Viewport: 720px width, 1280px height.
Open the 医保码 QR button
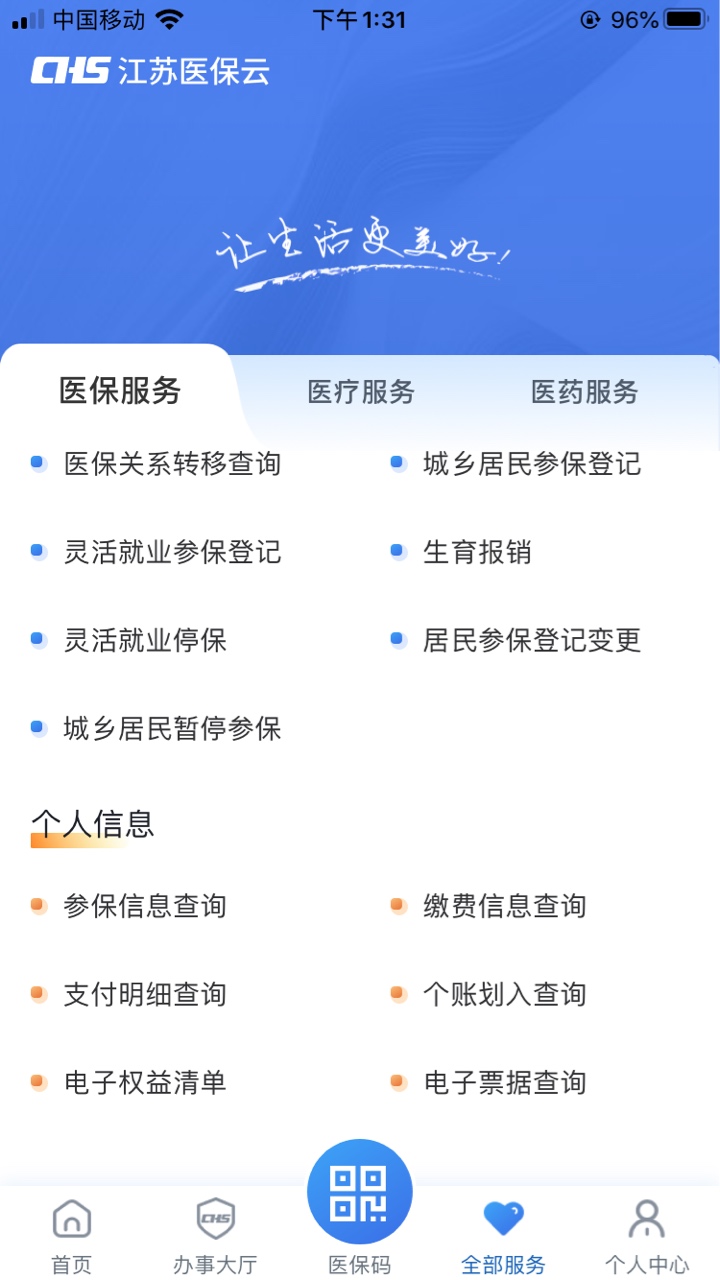(360, 1192)
